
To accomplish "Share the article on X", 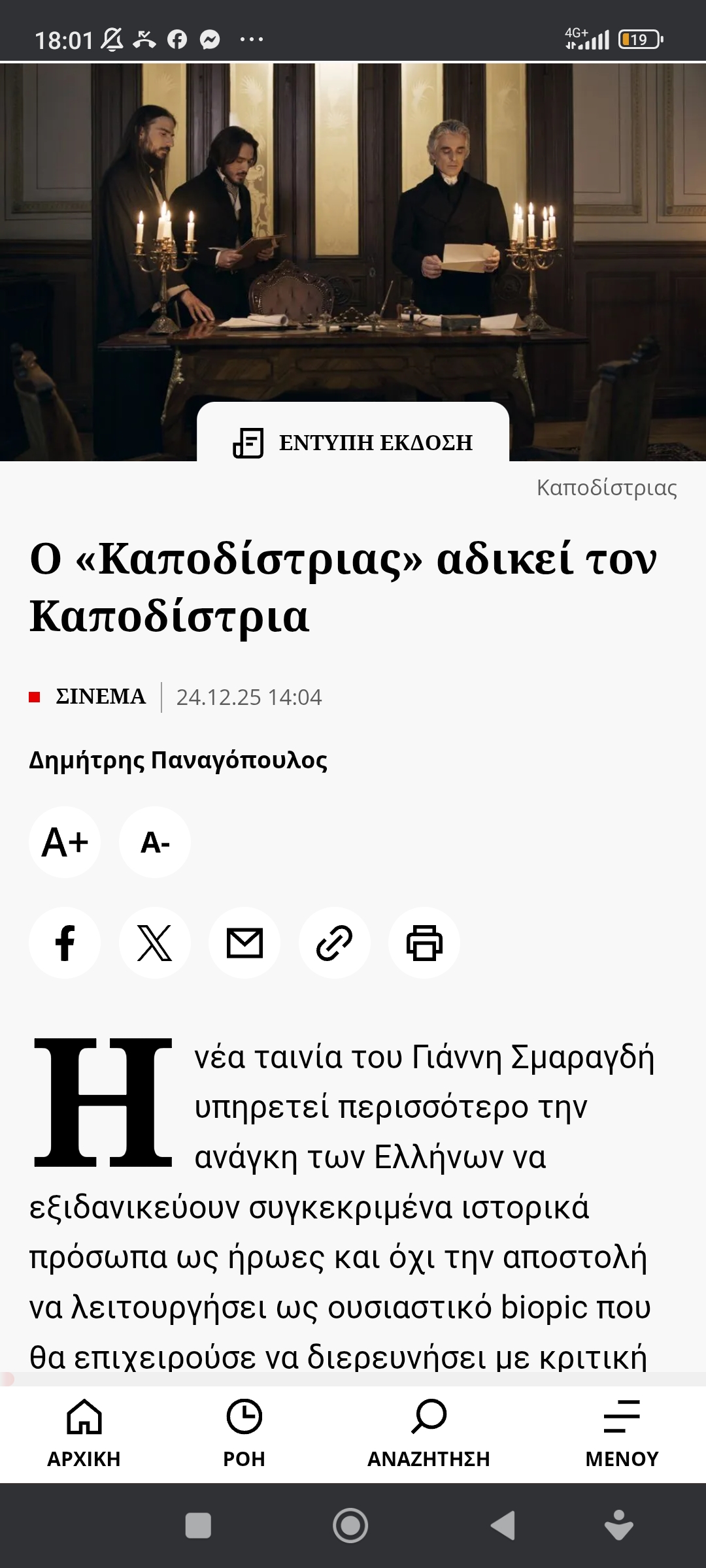I will [x=155, y=943].
